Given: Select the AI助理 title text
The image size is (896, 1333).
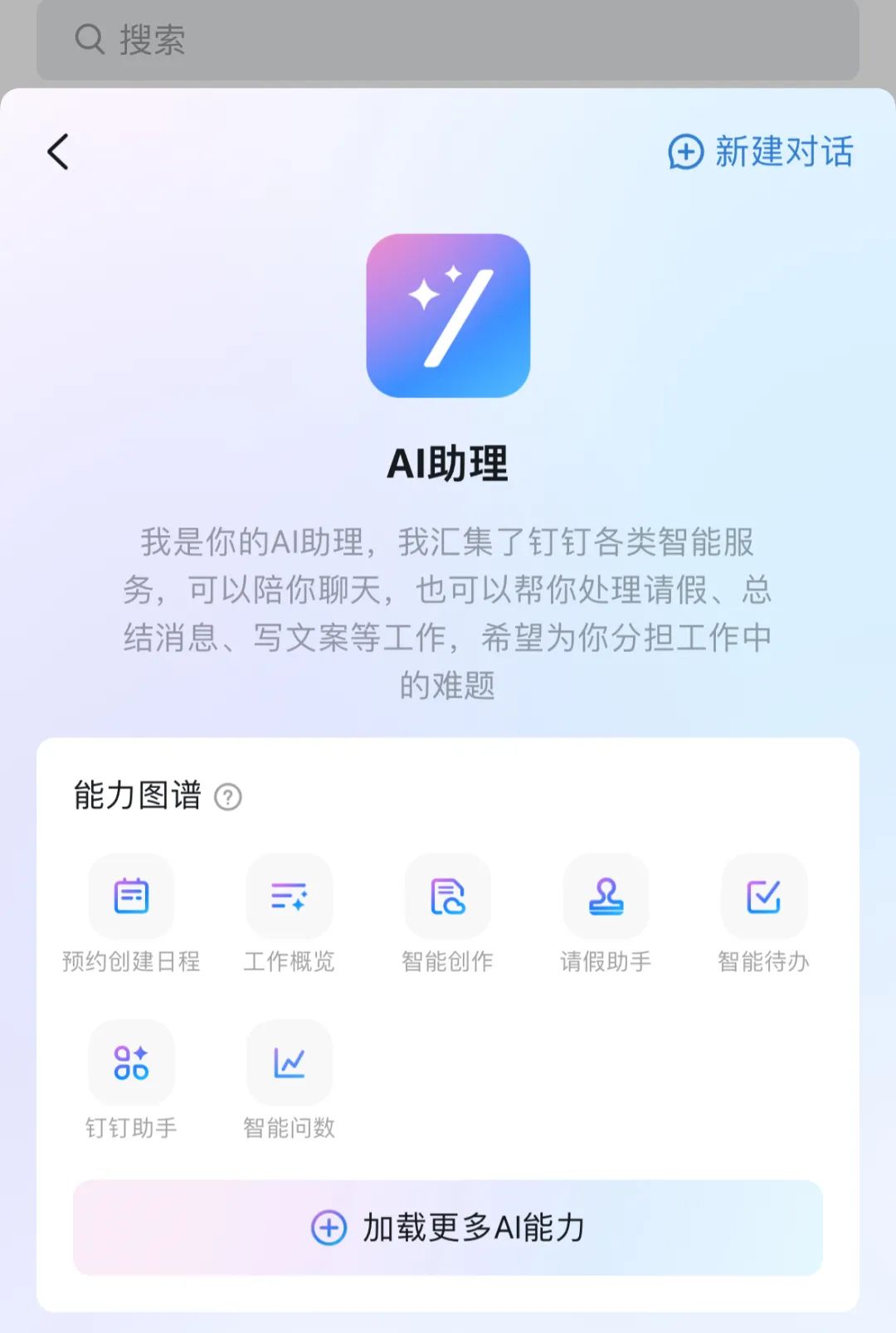Looking at the screenshot, I should coord(448,462).
